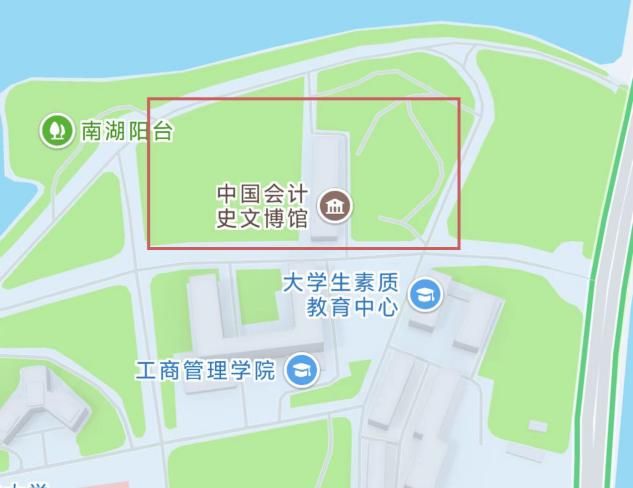
Task: Tap the 大学生素质教育中心 marker
Action: tap(426, 295)
